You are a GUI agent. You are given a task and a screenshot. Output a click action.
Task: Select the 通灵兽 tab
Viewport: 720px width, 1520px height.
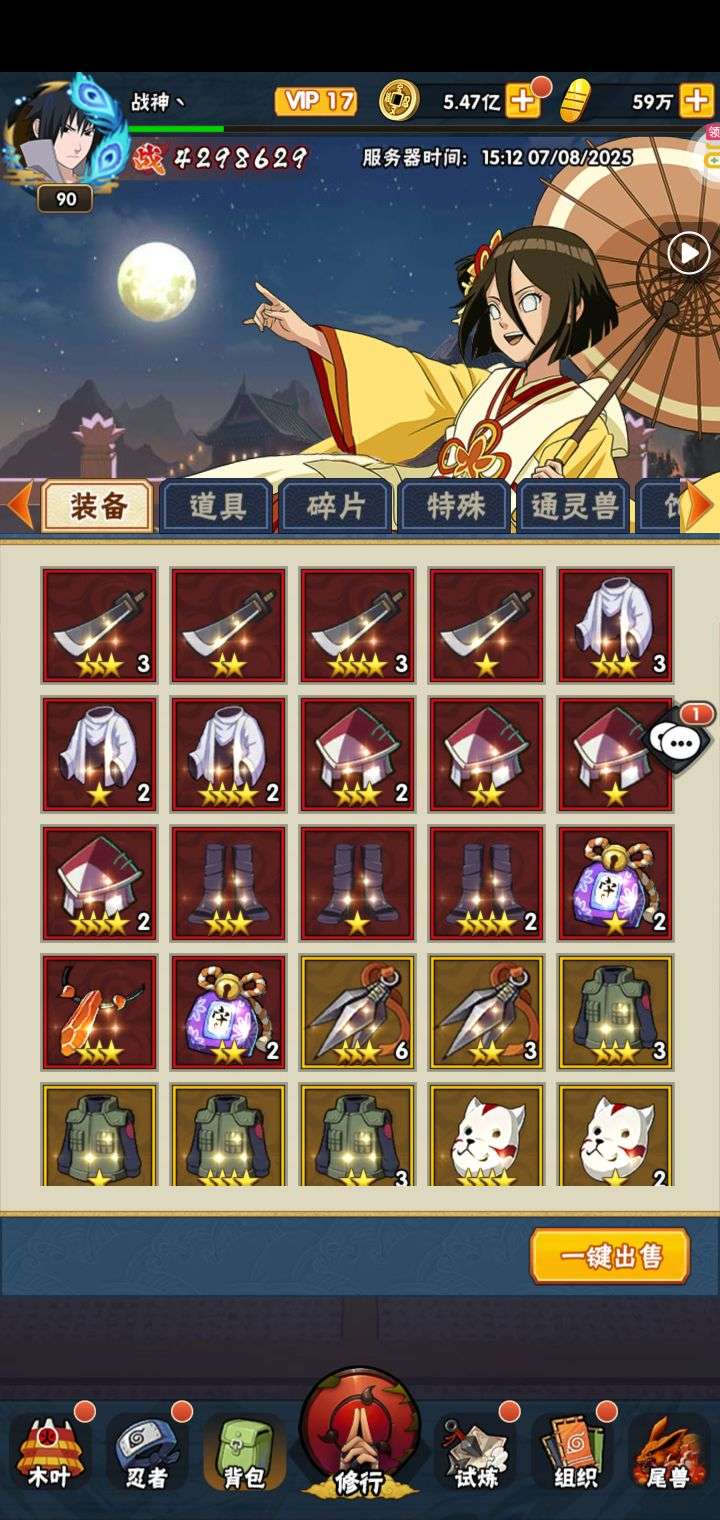573,506
